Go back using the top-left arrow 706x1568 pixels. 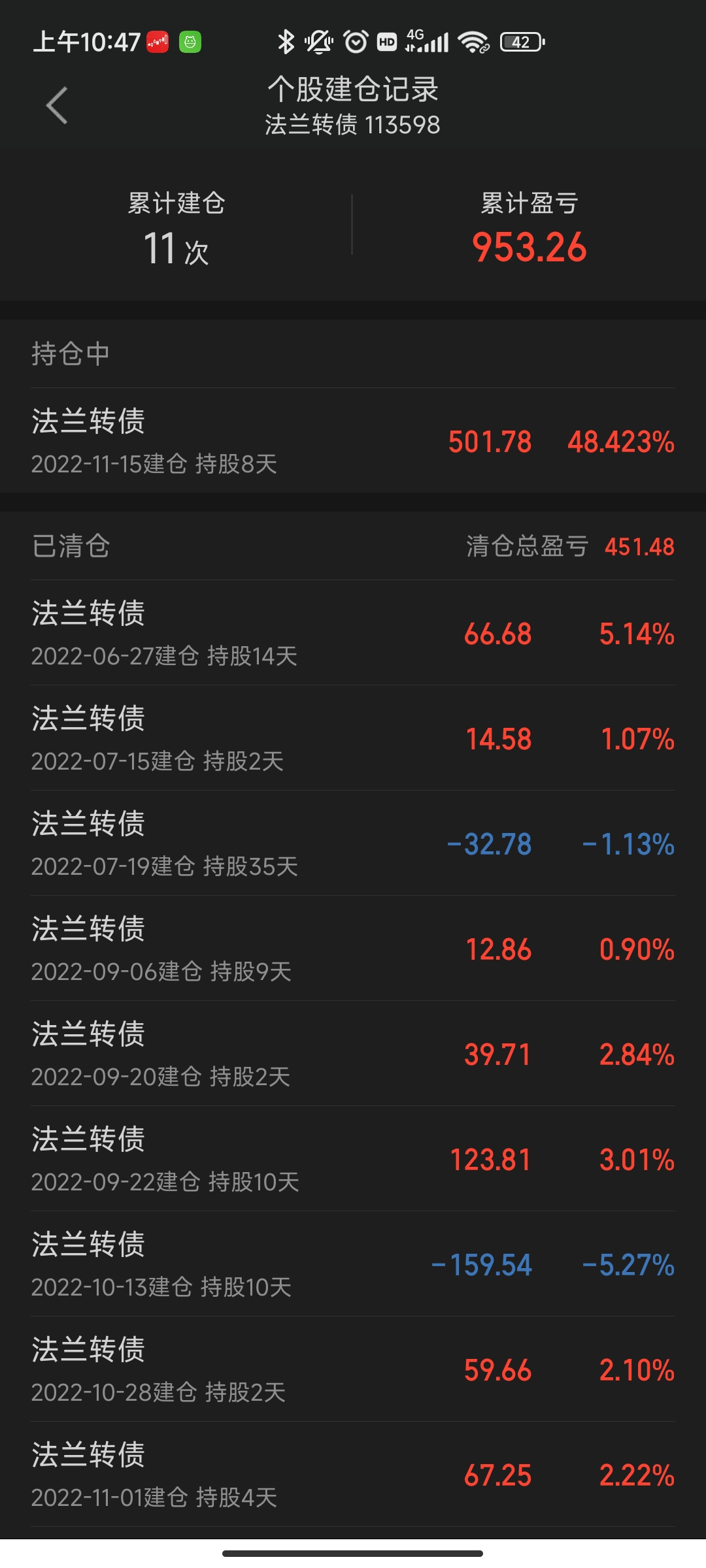tap(58, 105)
